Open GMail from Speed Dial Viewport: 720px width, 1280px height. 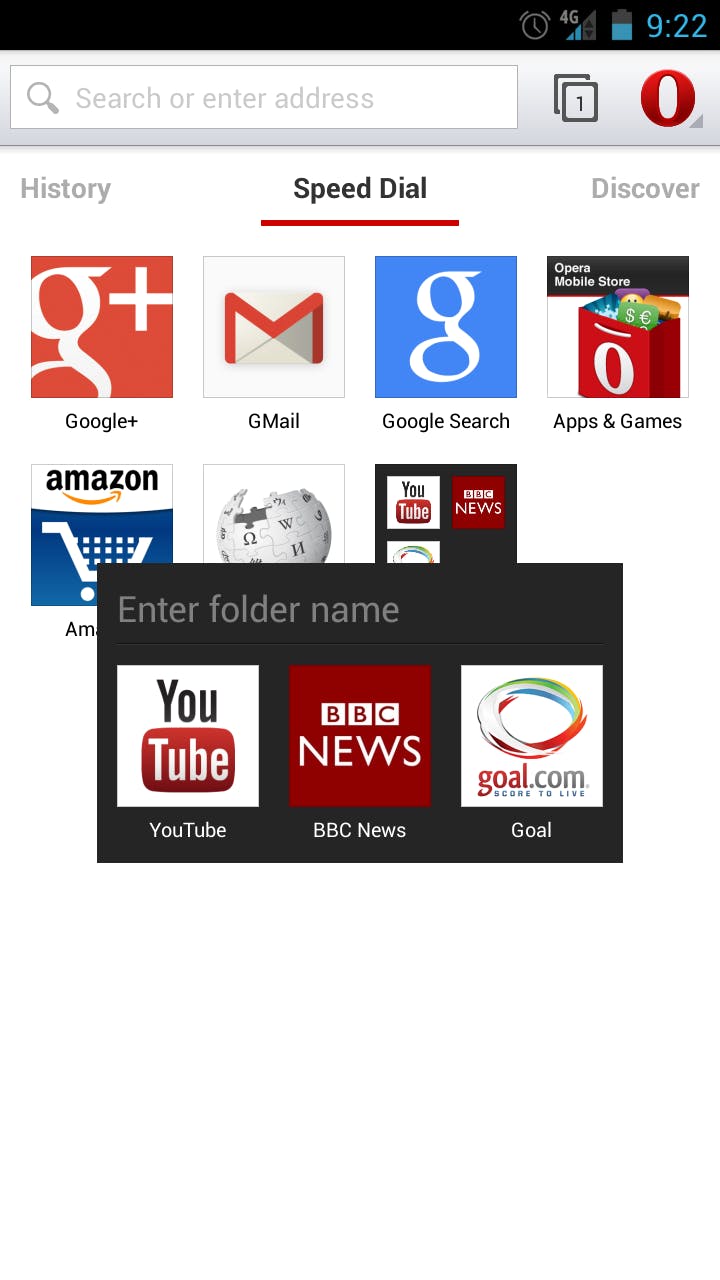point(273,326)
